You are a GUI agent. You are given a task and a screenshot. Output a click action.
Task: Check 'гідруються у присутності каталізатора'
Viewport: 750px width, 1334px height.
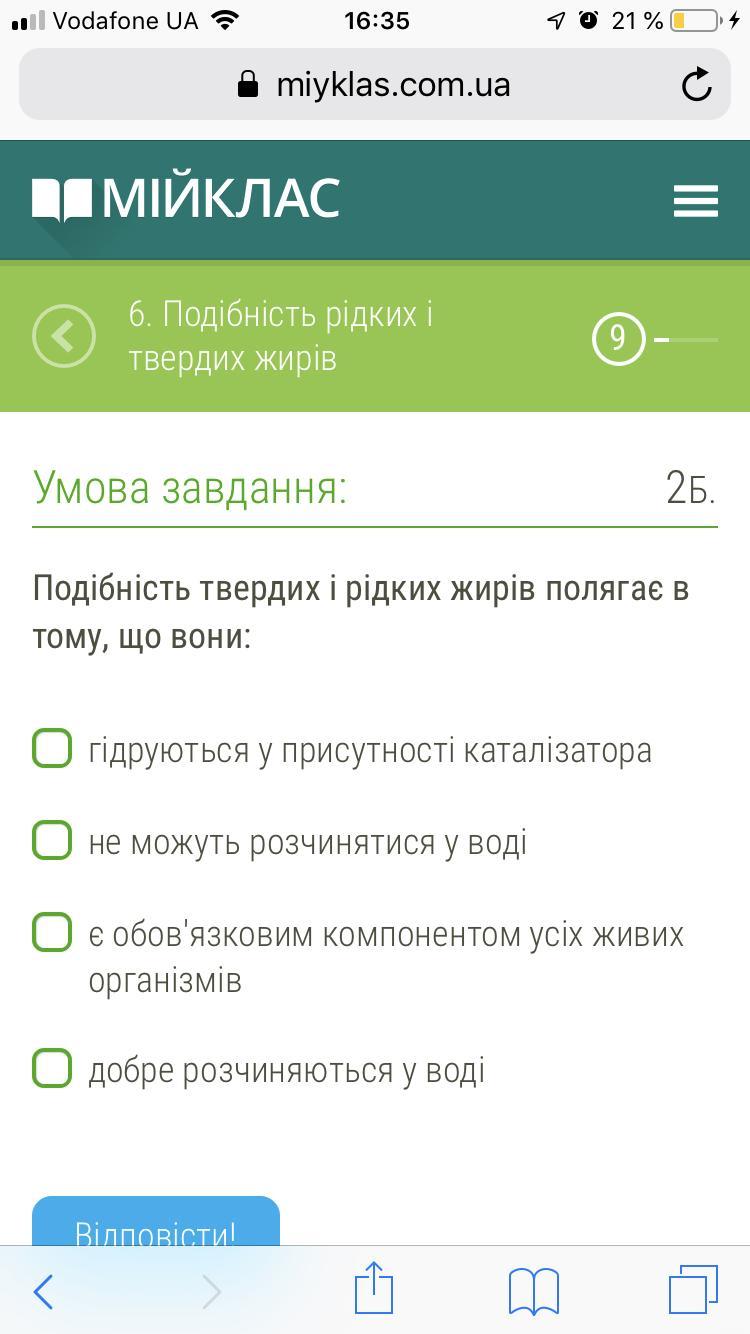52,748
